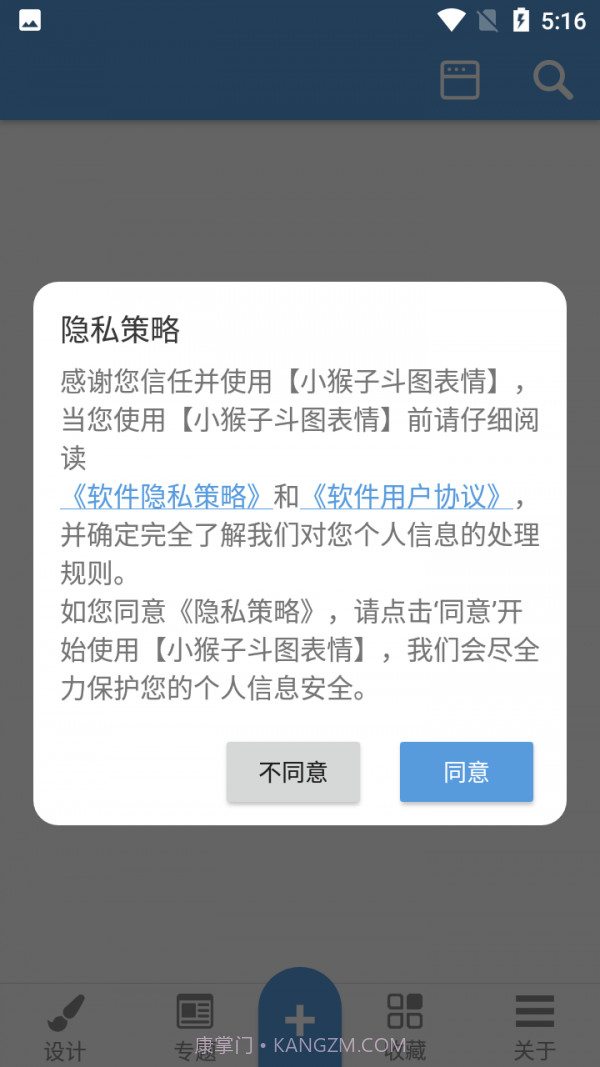Viewport: 600px width, 1067px height.
Task: Tap the window icon beside search
Action: coord(460,80)
